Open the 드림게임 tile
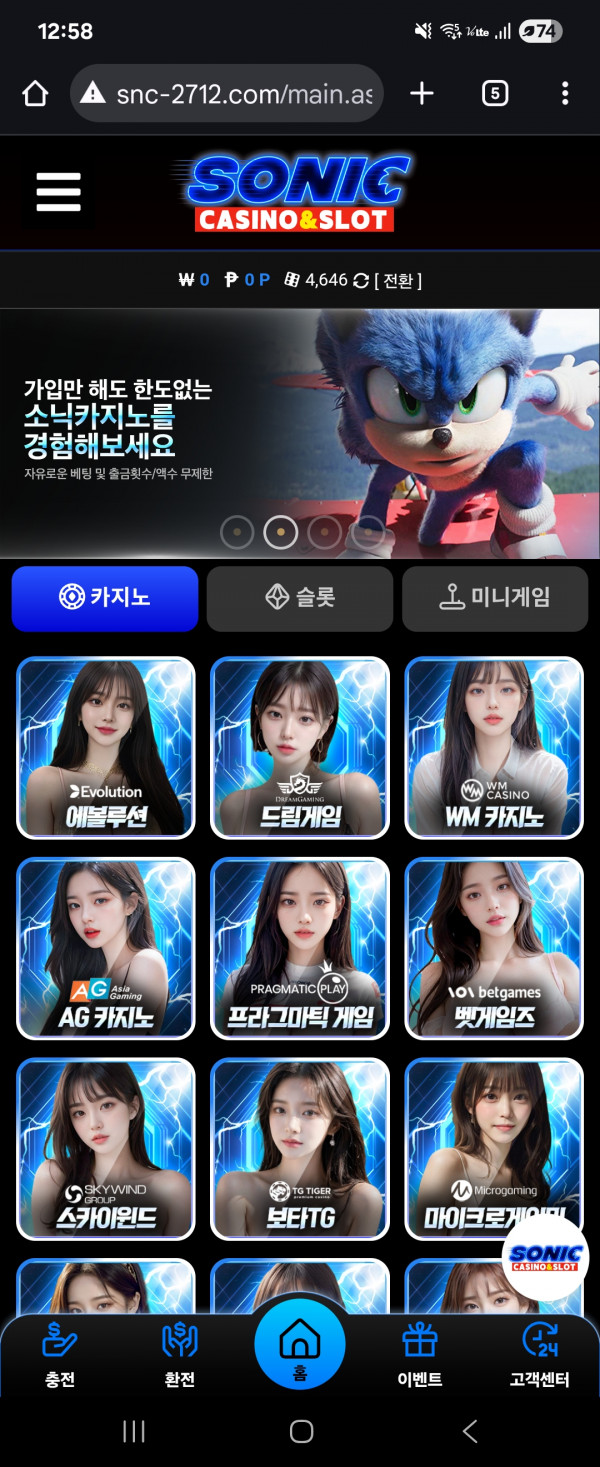The image size is (600, 1467). point(300,747)
